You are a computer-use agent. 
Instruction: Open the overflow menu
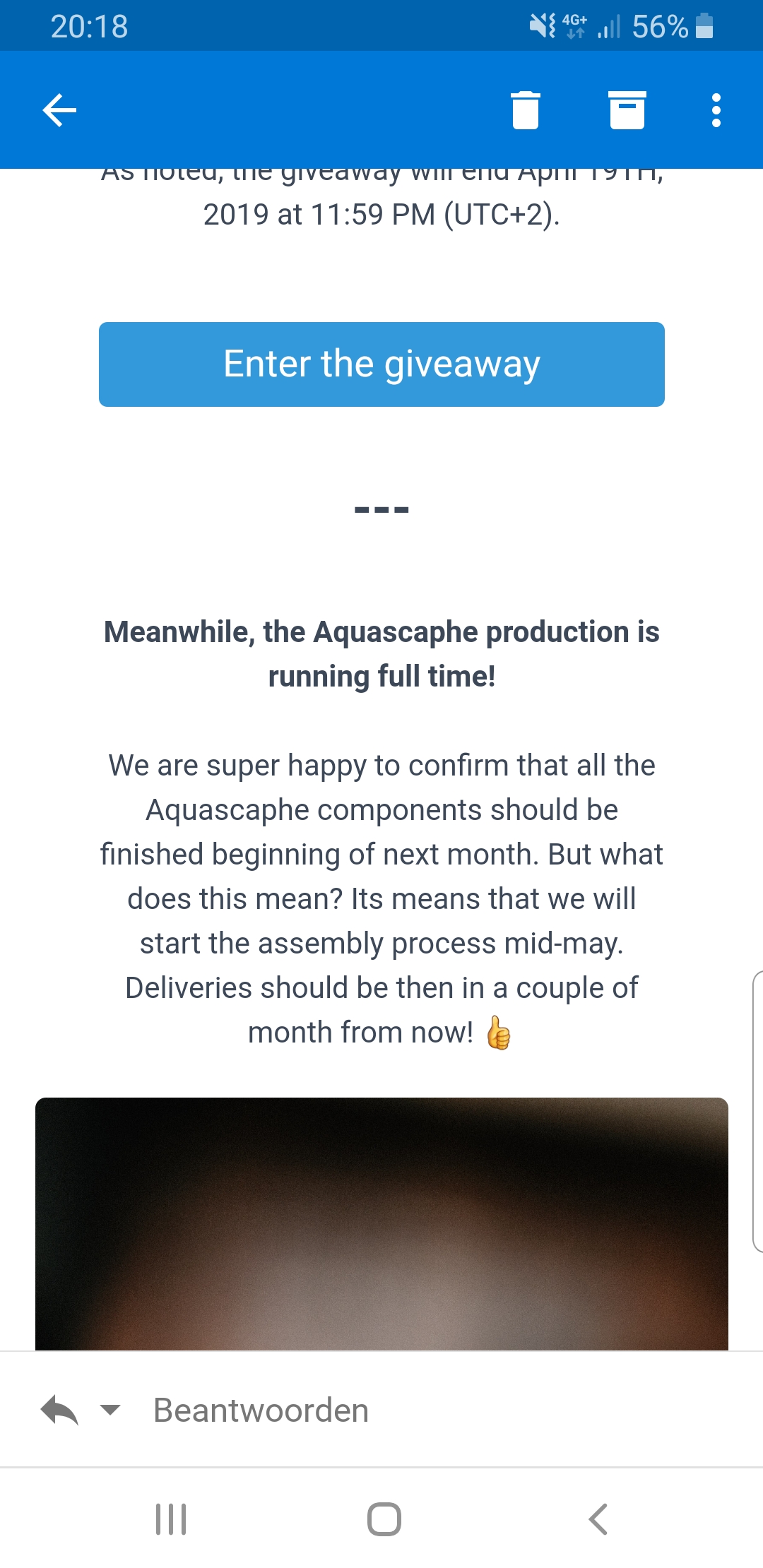click(716, 110)
